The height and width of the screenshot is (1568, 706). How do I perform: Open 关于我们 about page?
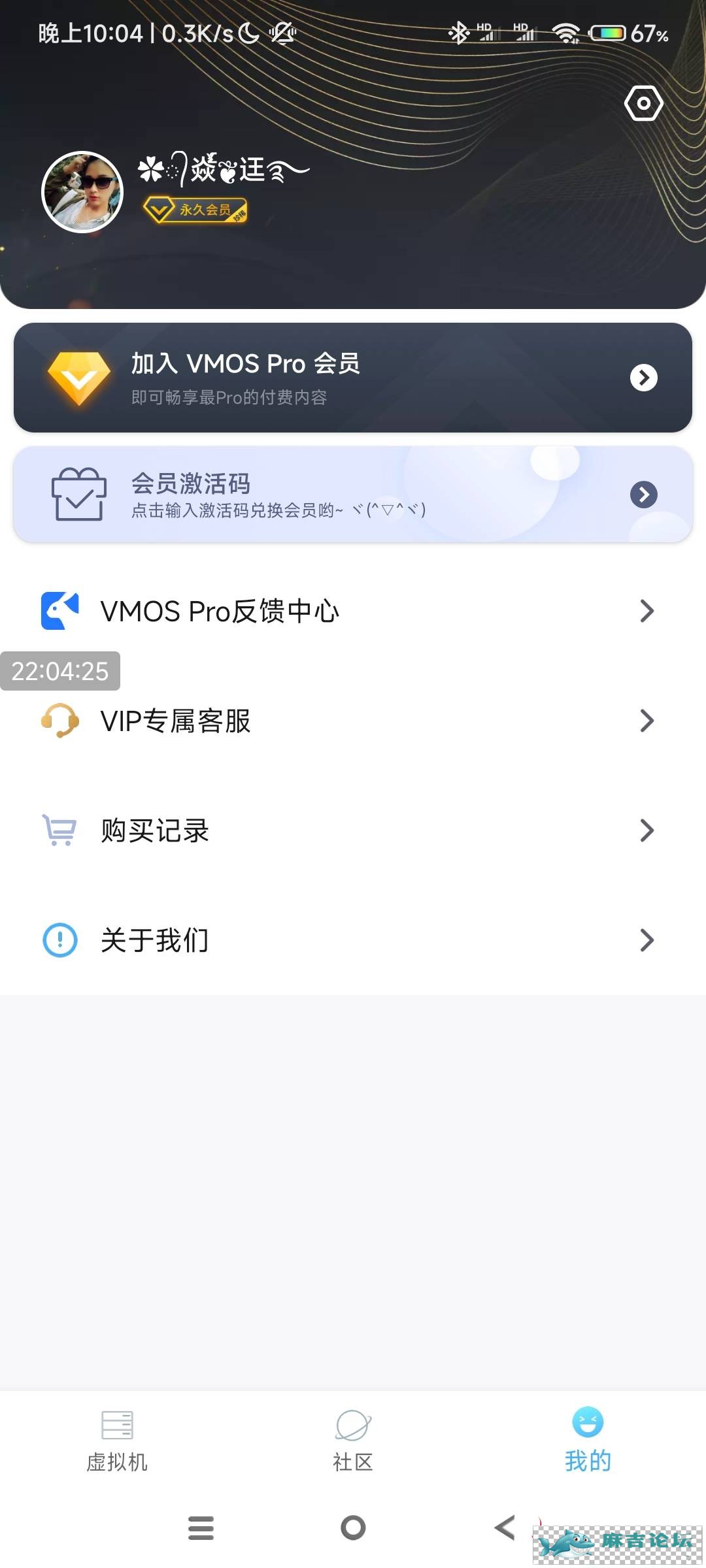click(353, 940)
